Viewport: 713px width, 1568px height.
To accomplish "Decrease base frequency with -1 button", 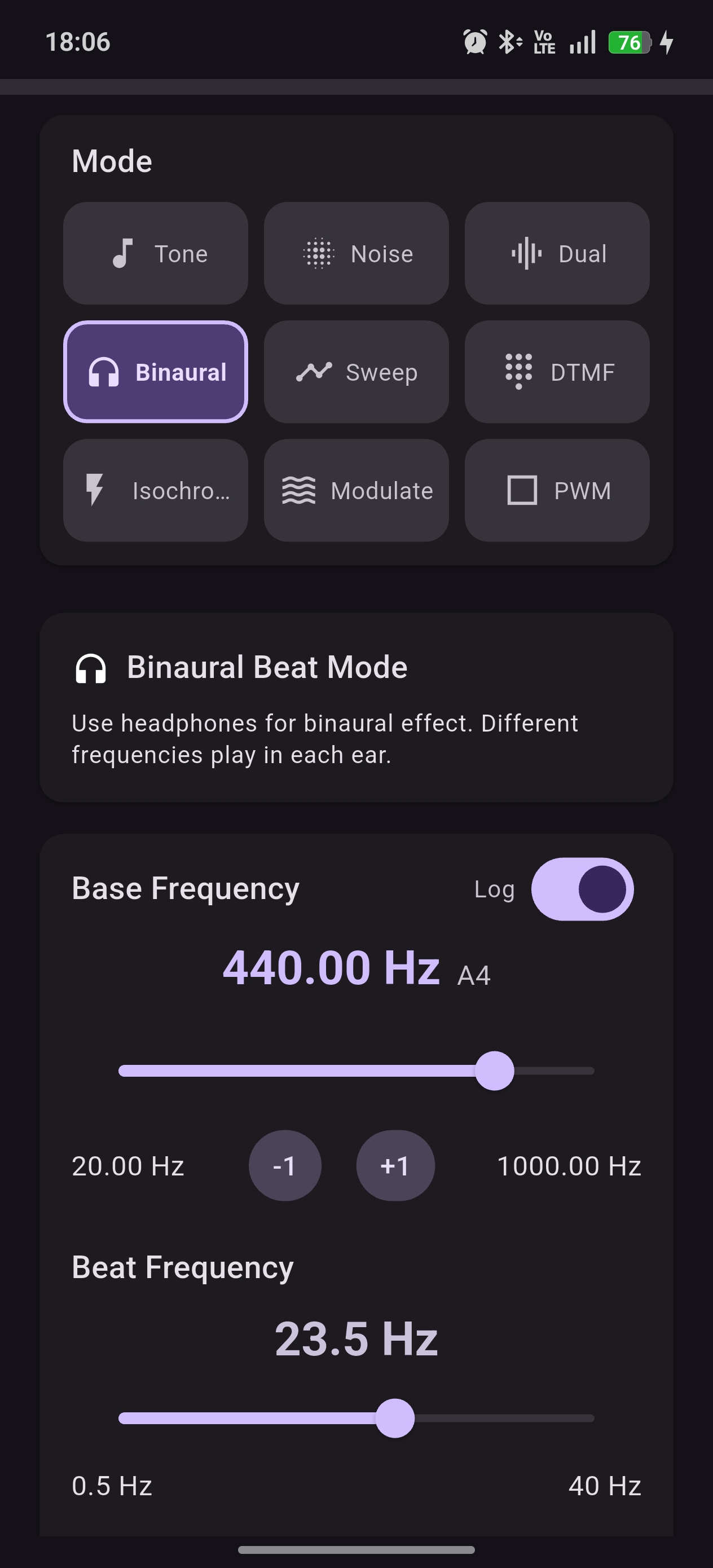I will pyautogui.click(x=284, y=1165).
